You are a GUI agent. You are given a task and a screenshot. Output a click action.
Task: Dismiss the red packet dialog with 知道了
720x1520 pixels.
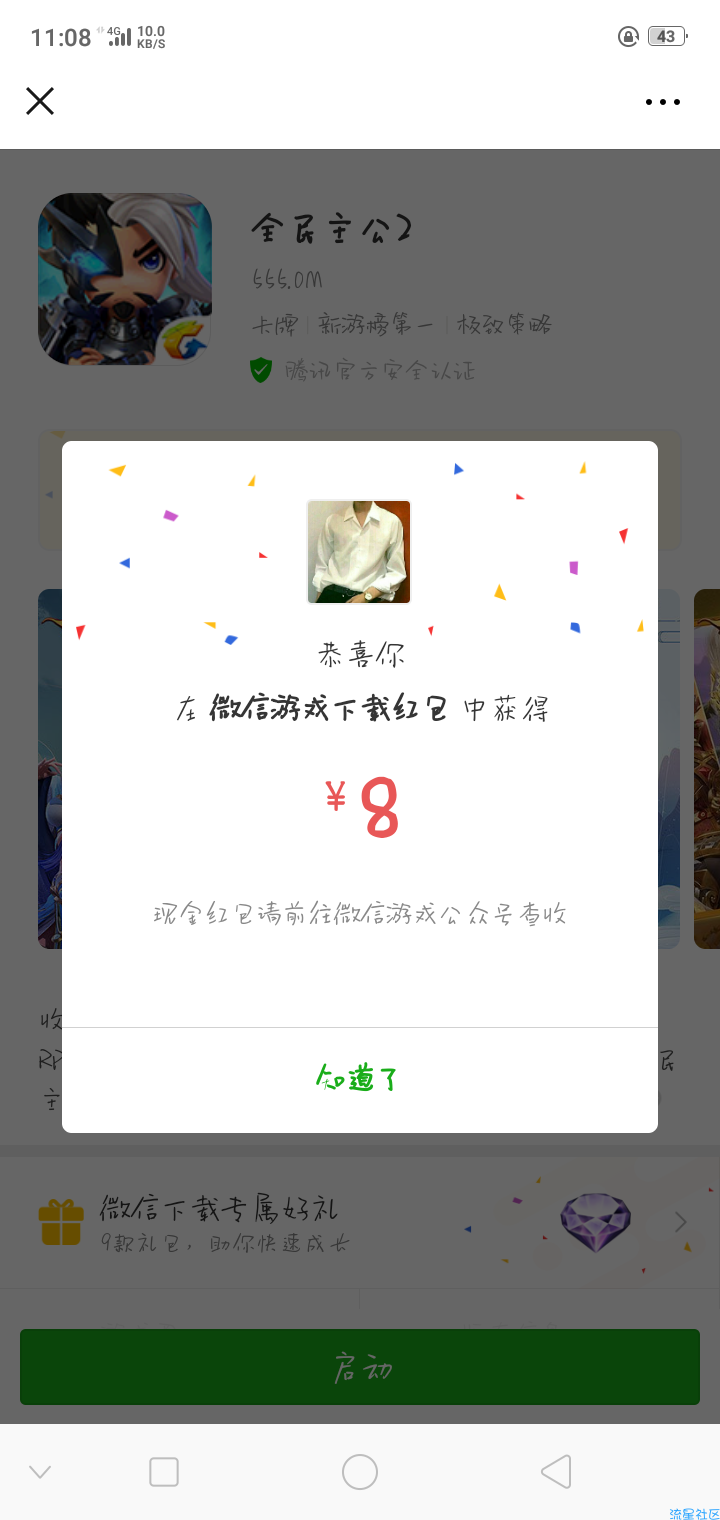click(x=359, y=1078)
